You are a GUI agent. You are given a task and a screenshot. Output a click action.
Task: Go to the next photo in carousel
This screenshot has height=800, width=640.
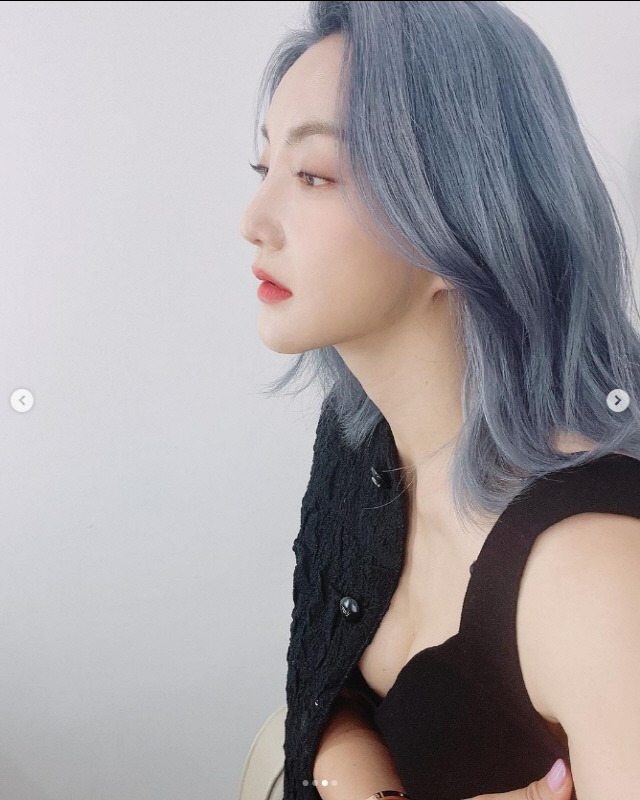618,401
